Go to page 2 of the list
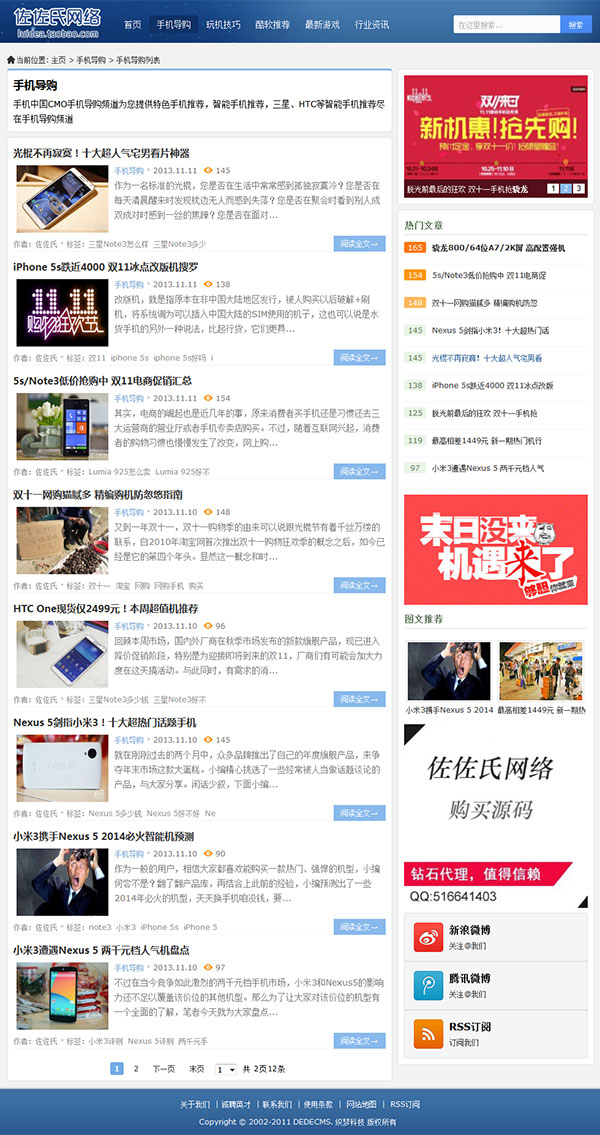Screen dimensions: 600x1135 tap(135, 1069)
